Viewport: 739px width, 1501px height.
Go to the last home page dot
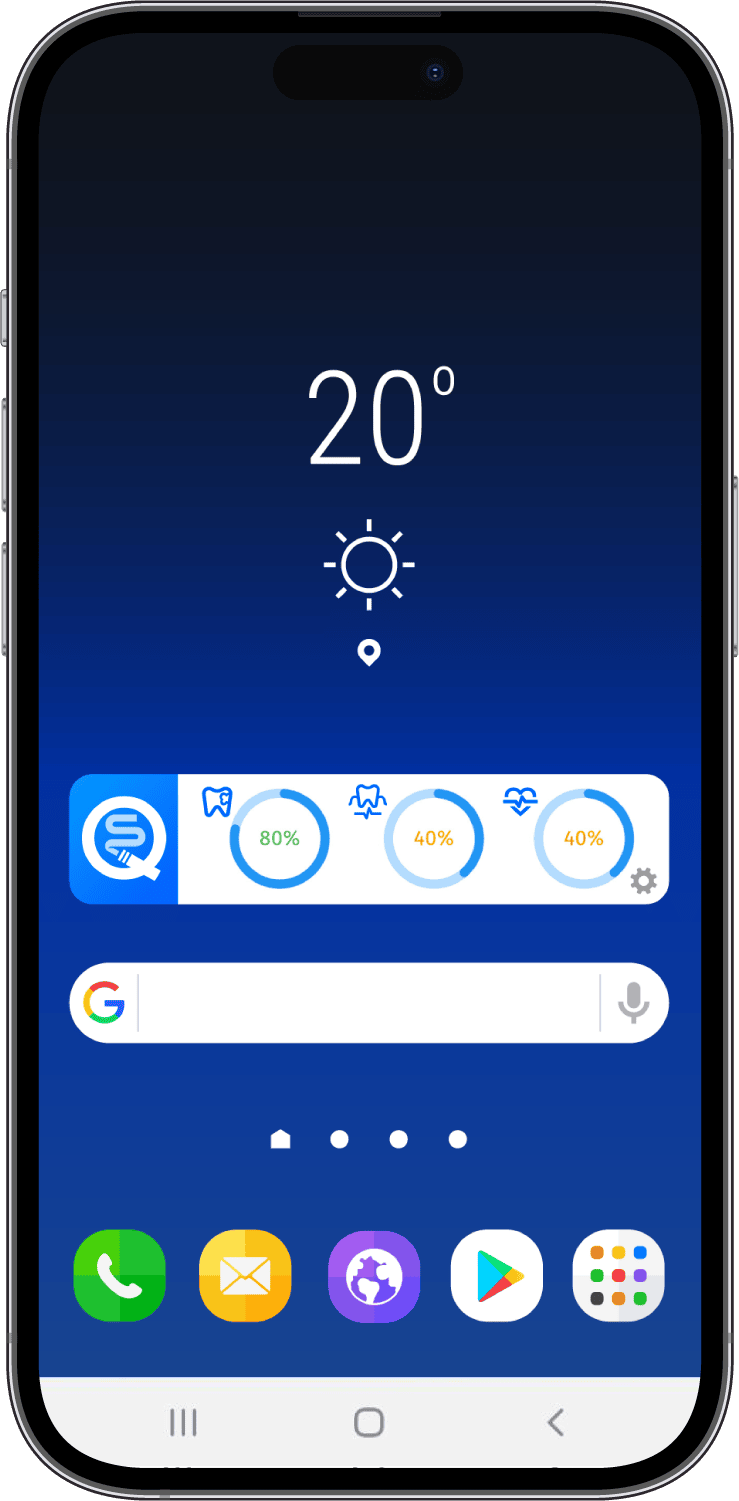pos(458,1139)
